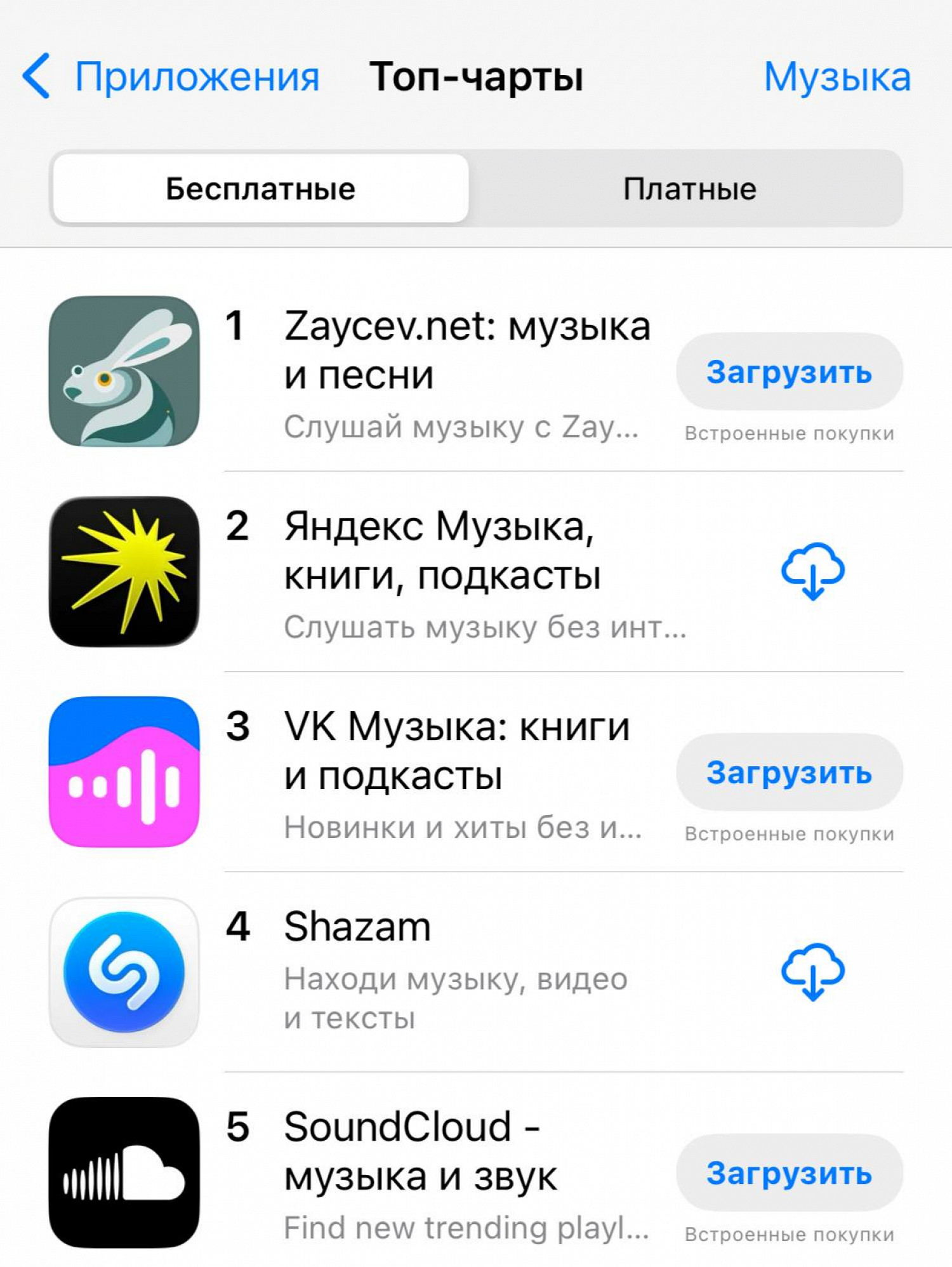Switch to the Платные tab
952x1267 pixels.
(689, 189)
